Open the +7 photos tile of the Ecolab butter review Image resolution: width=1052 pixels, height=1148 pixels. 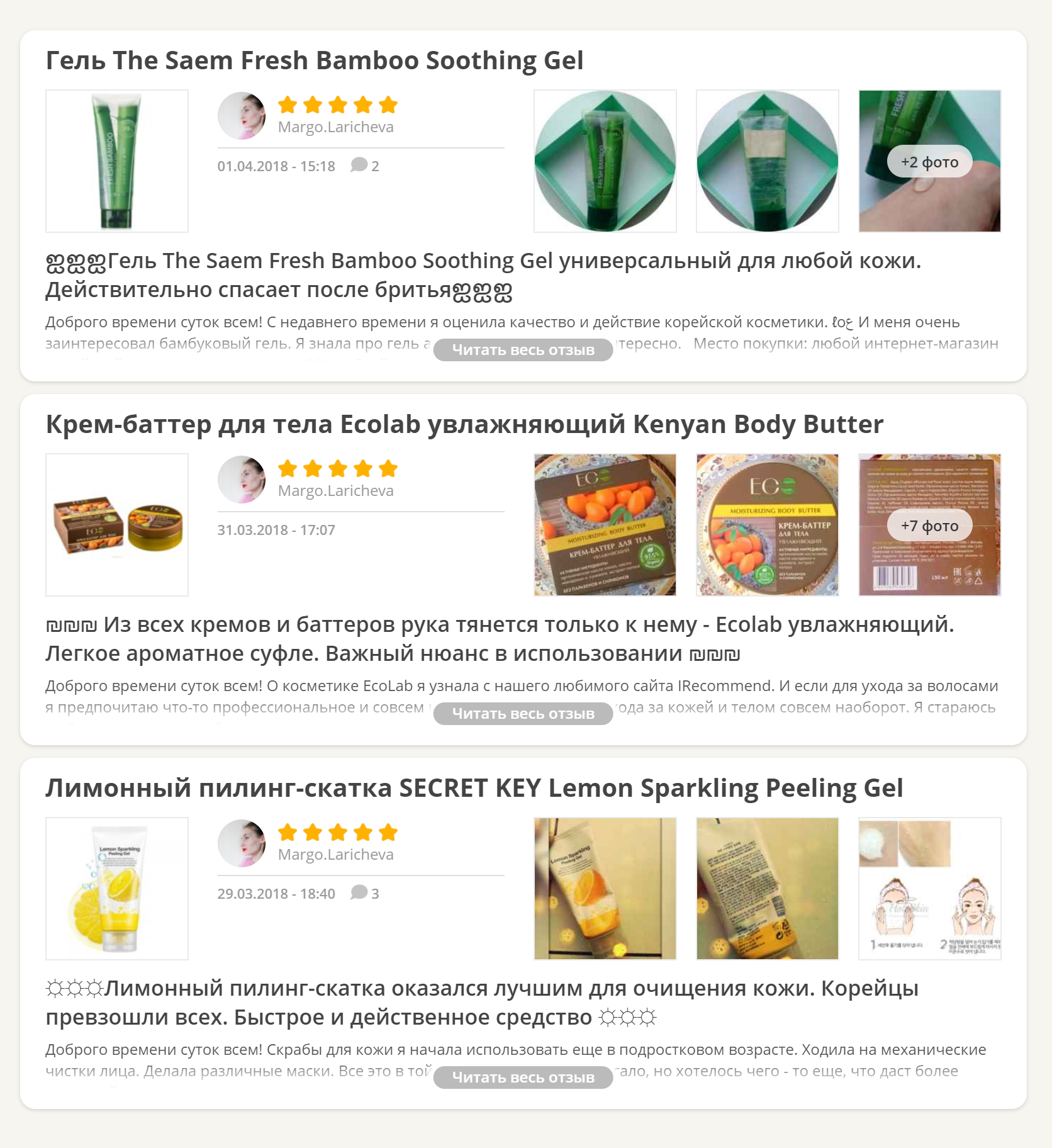pyautogui.click(x=929, y=526)
